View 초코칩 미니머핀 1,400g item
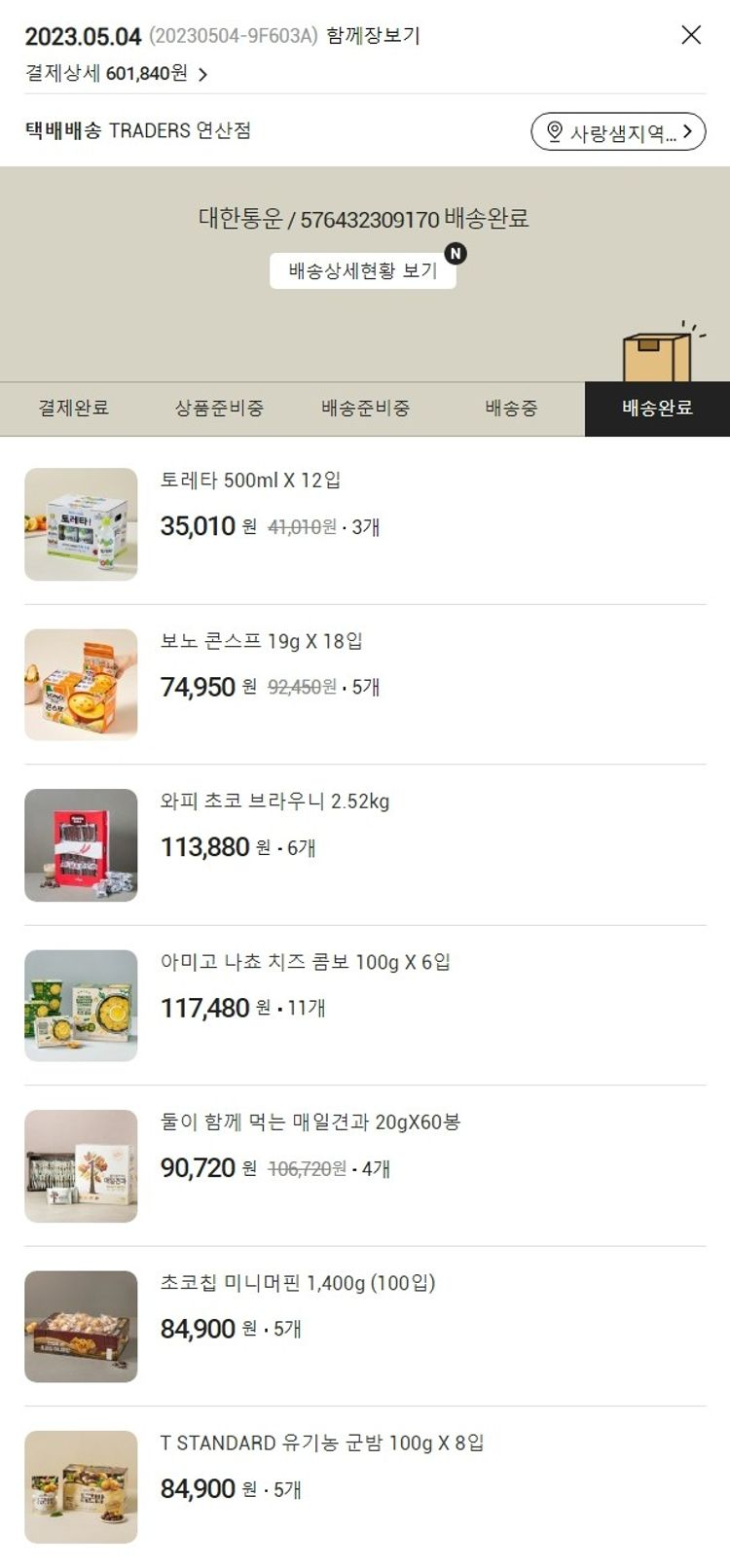The height and width of the screenshot is (1568, 730). [x=297, y=1284]
